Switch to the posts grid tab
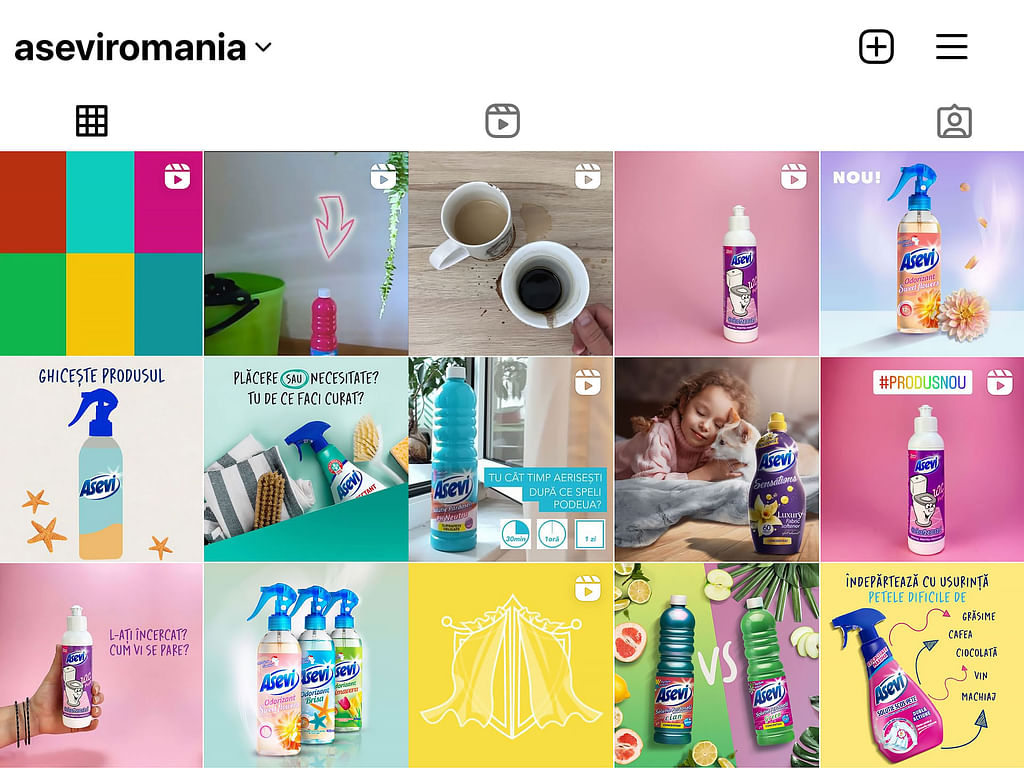Screen dimensions: 1024x768 [91, 121]
